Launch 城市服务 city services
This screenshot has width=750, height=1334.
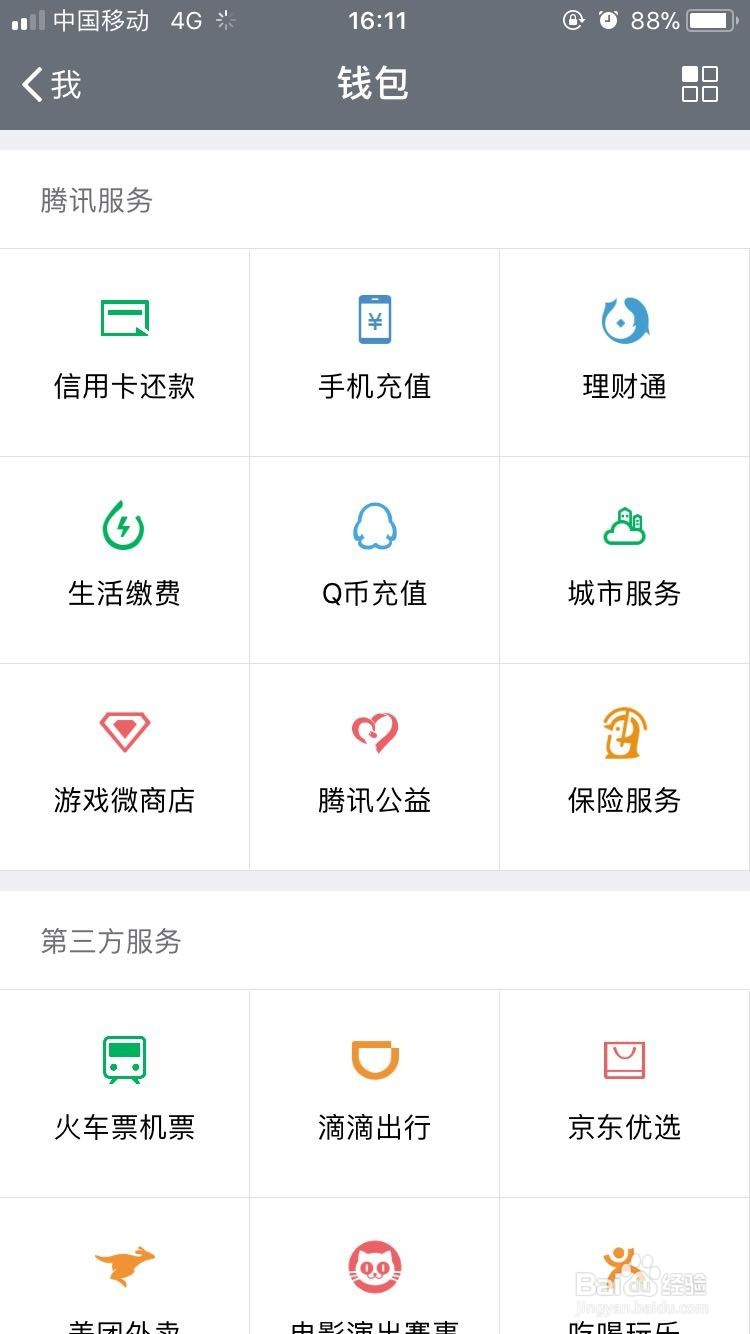(624, 559)
